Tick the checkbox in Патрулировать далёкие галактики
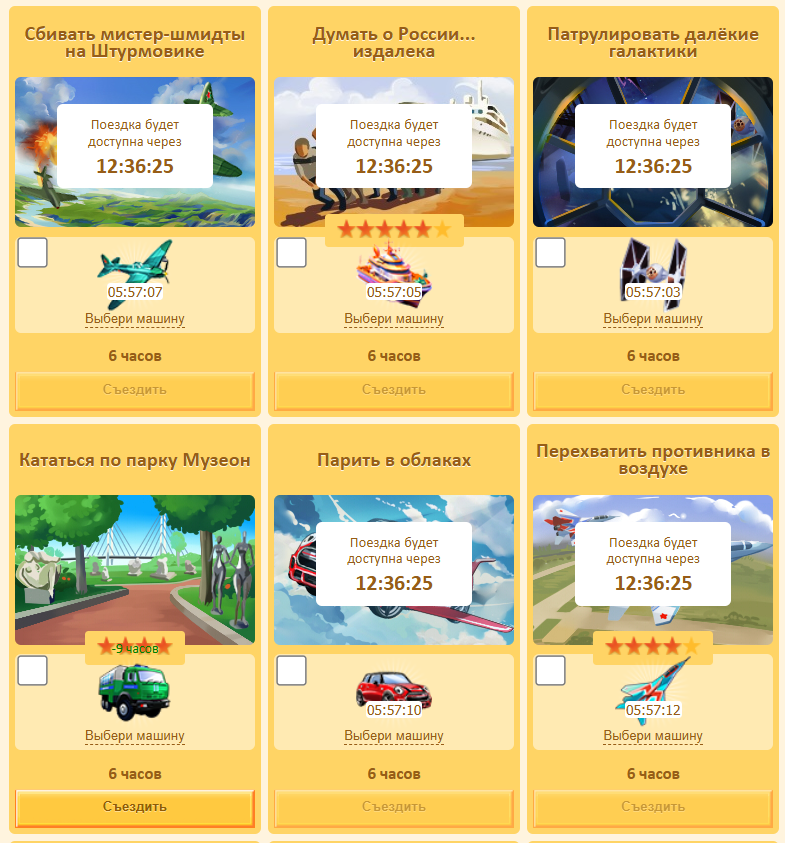 [551, 253]
